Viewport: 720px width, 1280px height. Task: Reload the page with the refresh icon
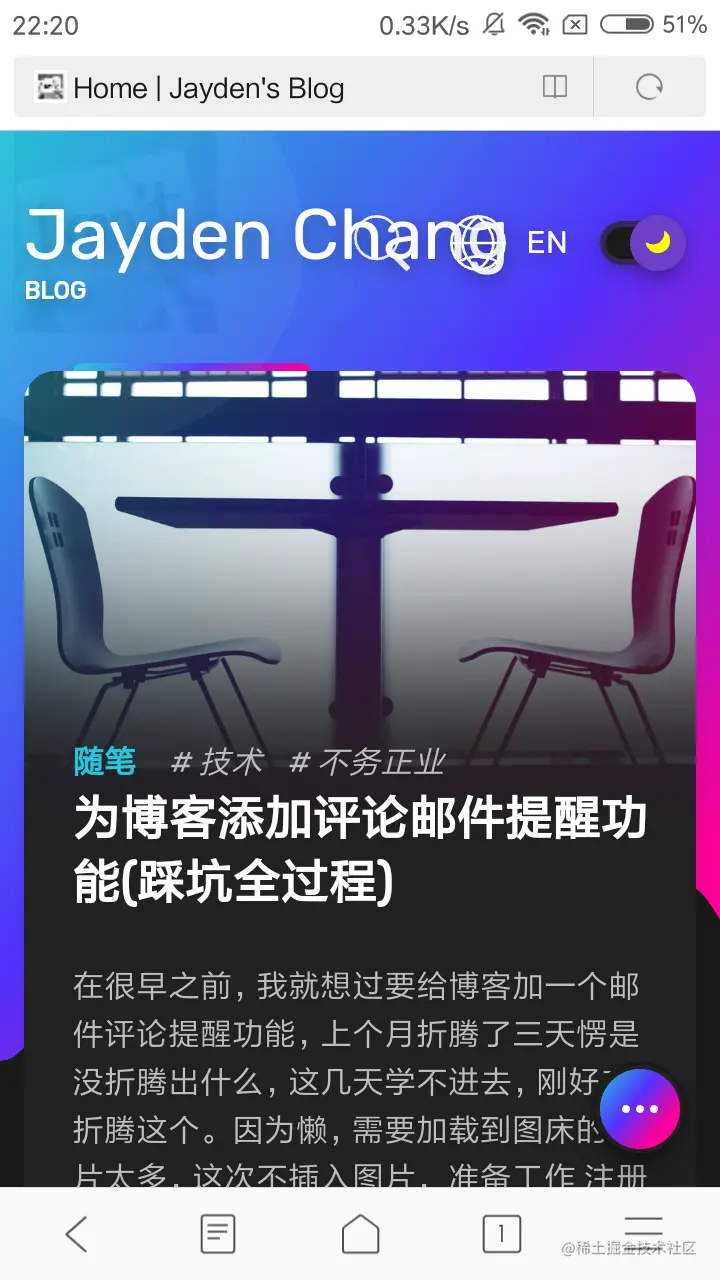[650, 87]
